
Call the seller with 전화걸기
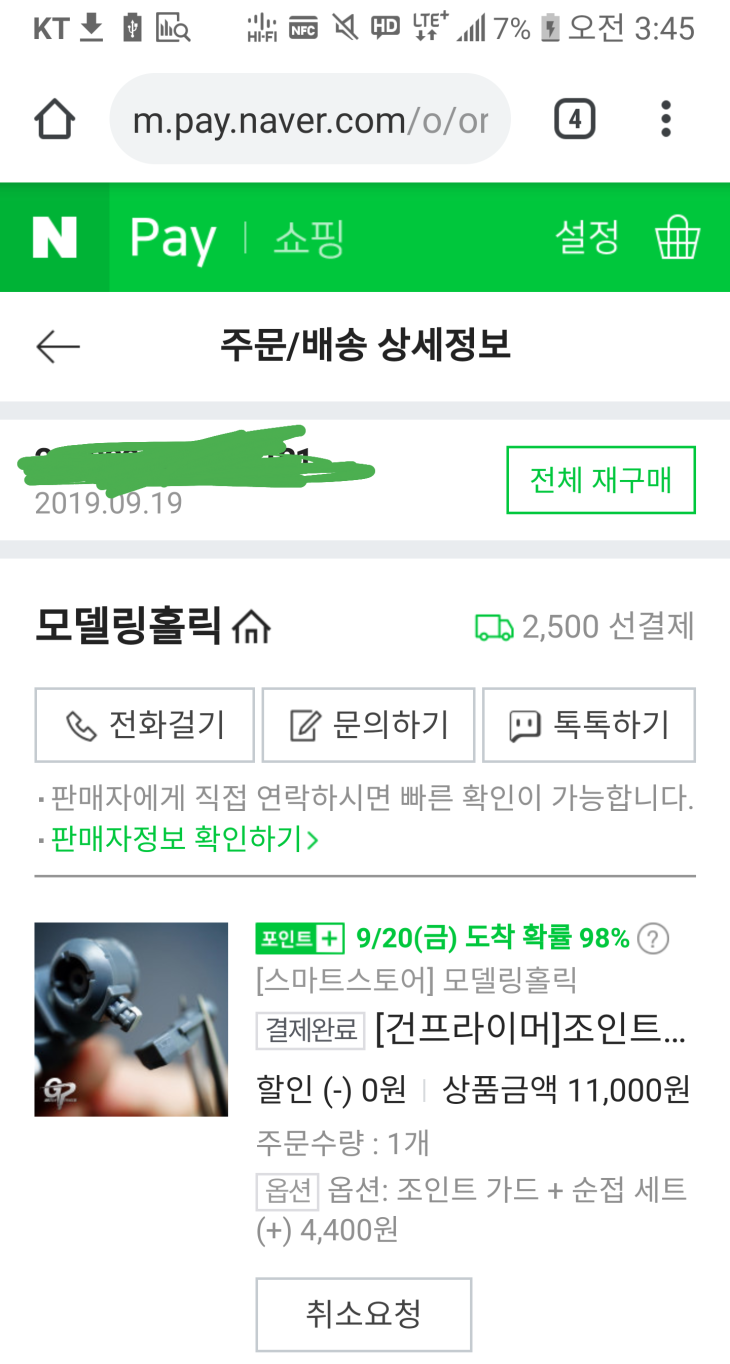144,725
